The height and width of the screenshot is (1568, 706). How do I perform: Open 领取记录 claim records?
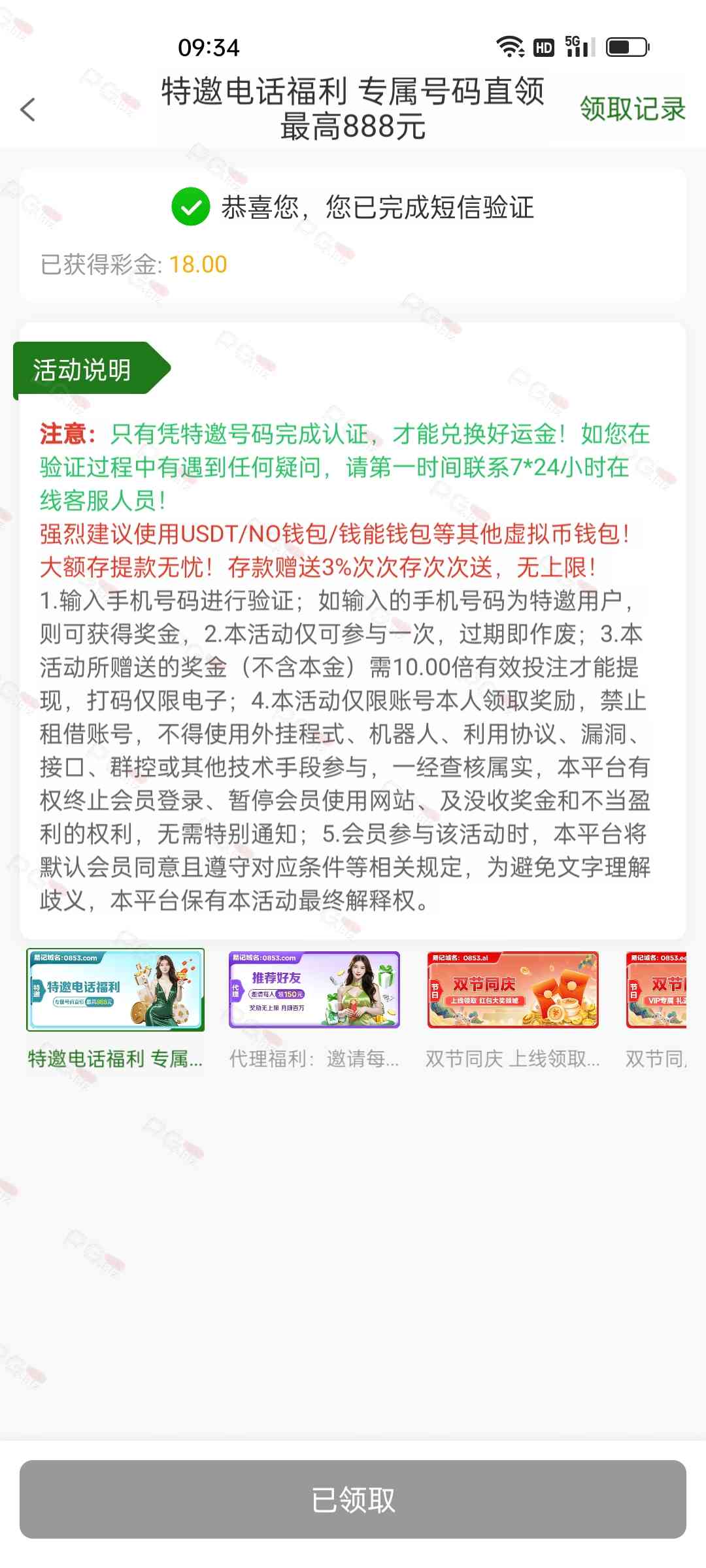tap(632, 109)
